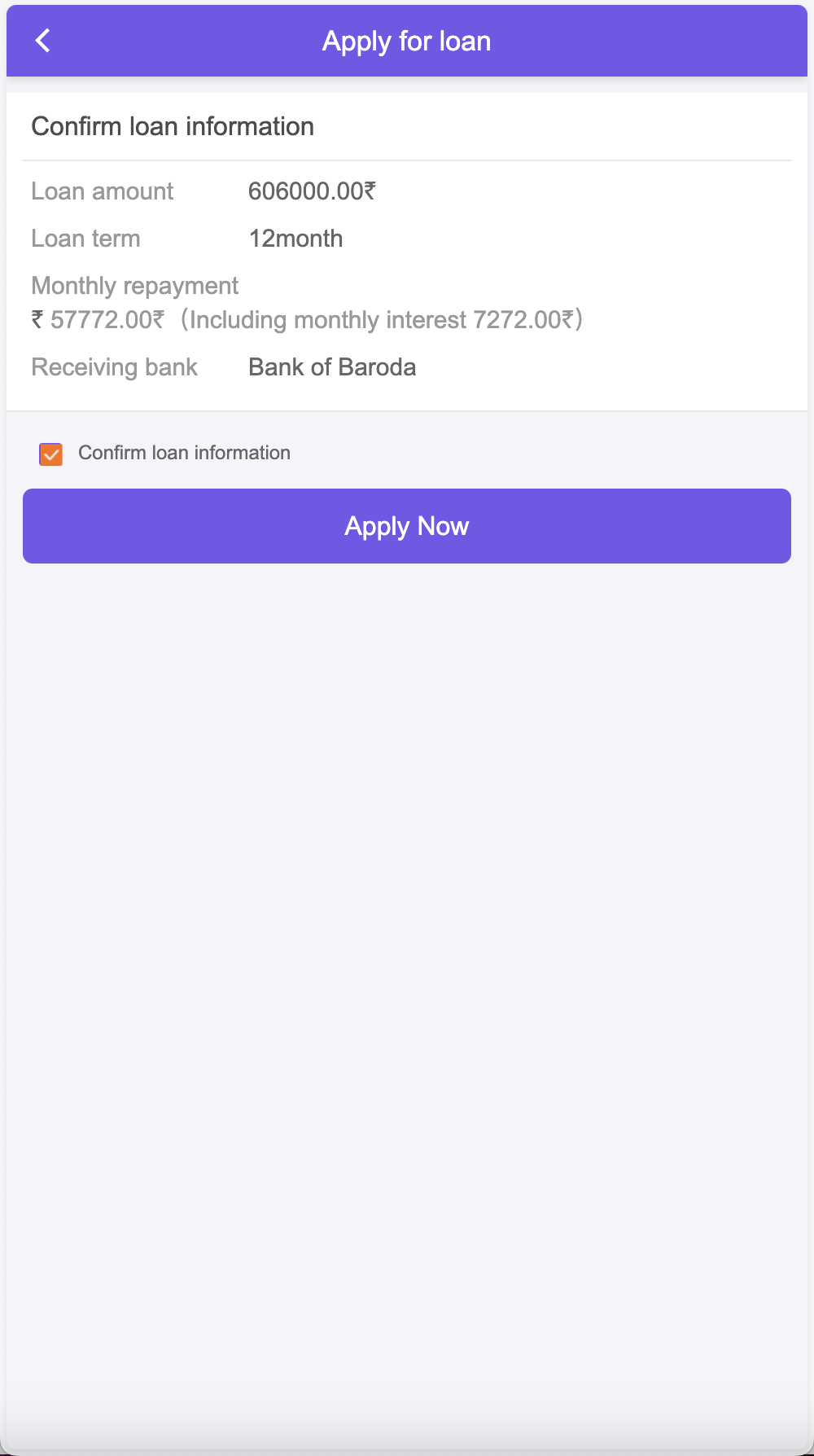Select Bank of Baroda as receiving bank

(331, 366)
